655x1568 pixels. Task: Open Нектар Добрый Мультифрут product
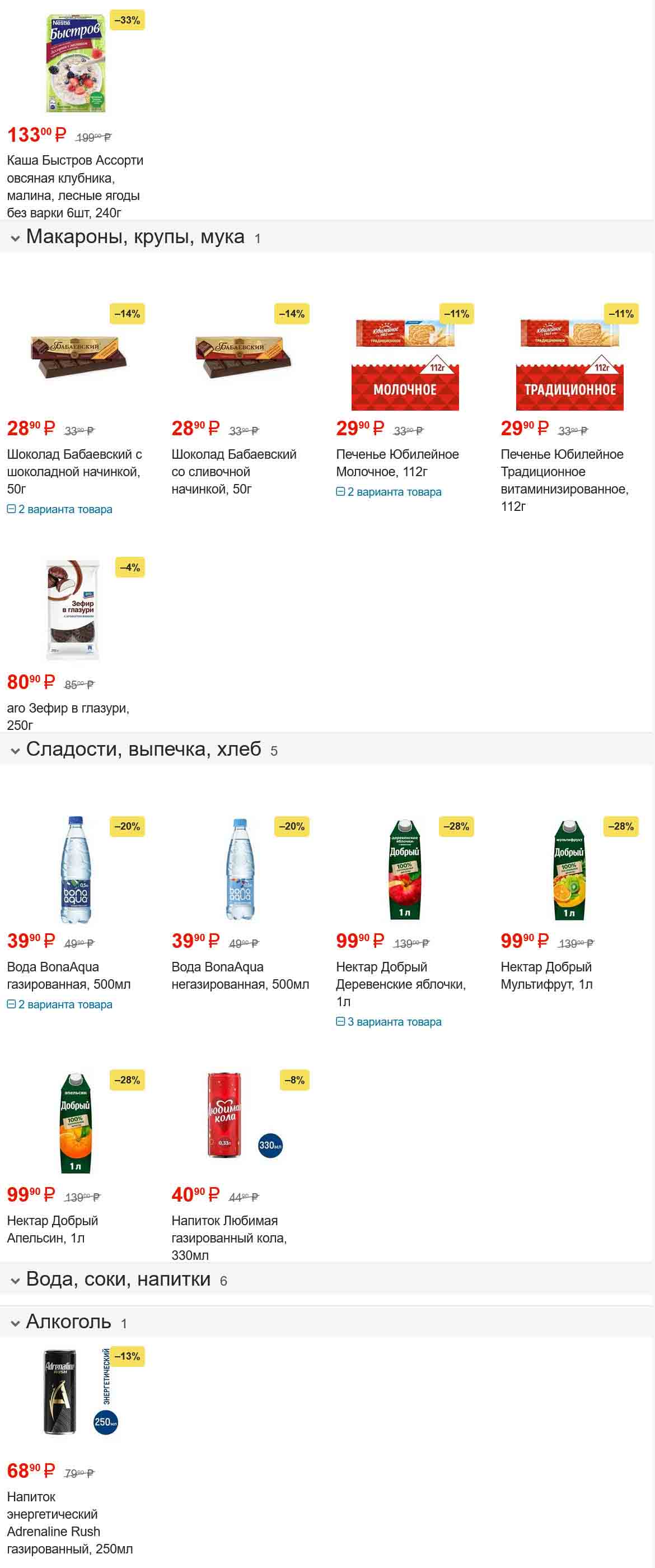[x=545, y=975]
